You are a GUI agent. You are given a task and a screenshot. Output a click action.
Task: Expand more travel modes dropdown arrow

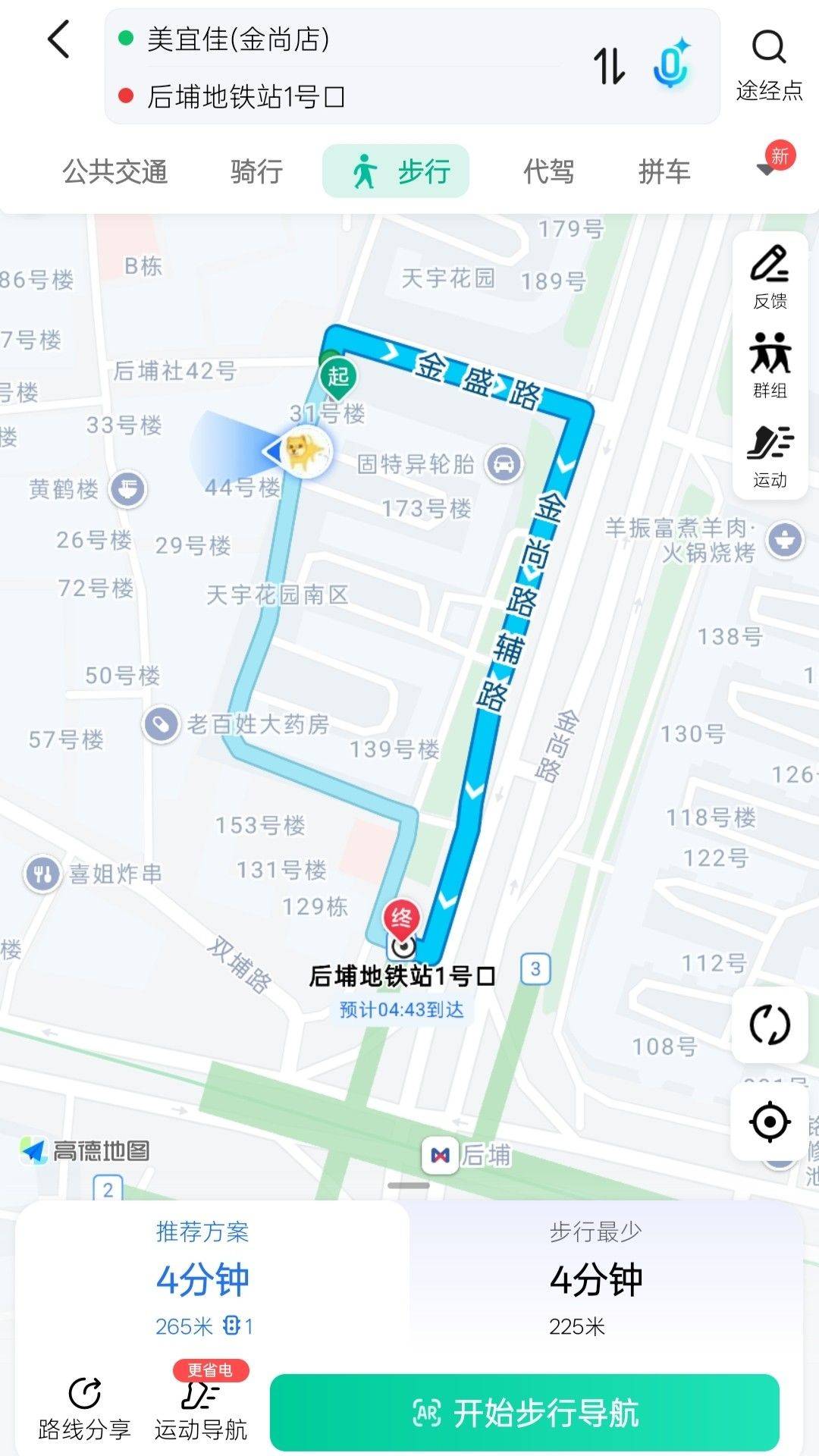(x=766, y=169)
